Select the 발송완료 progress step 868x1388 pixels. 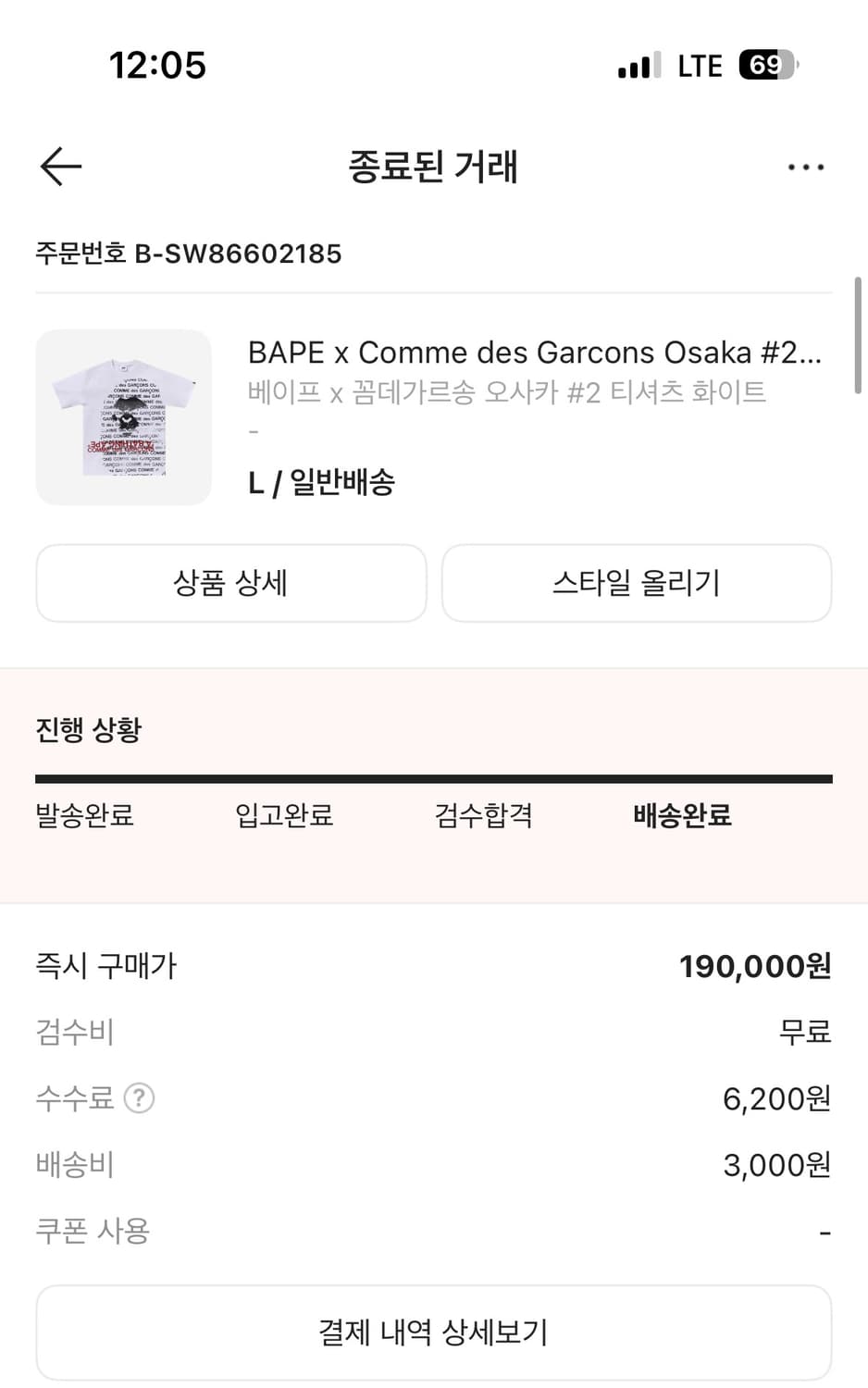tap(83, 816)
